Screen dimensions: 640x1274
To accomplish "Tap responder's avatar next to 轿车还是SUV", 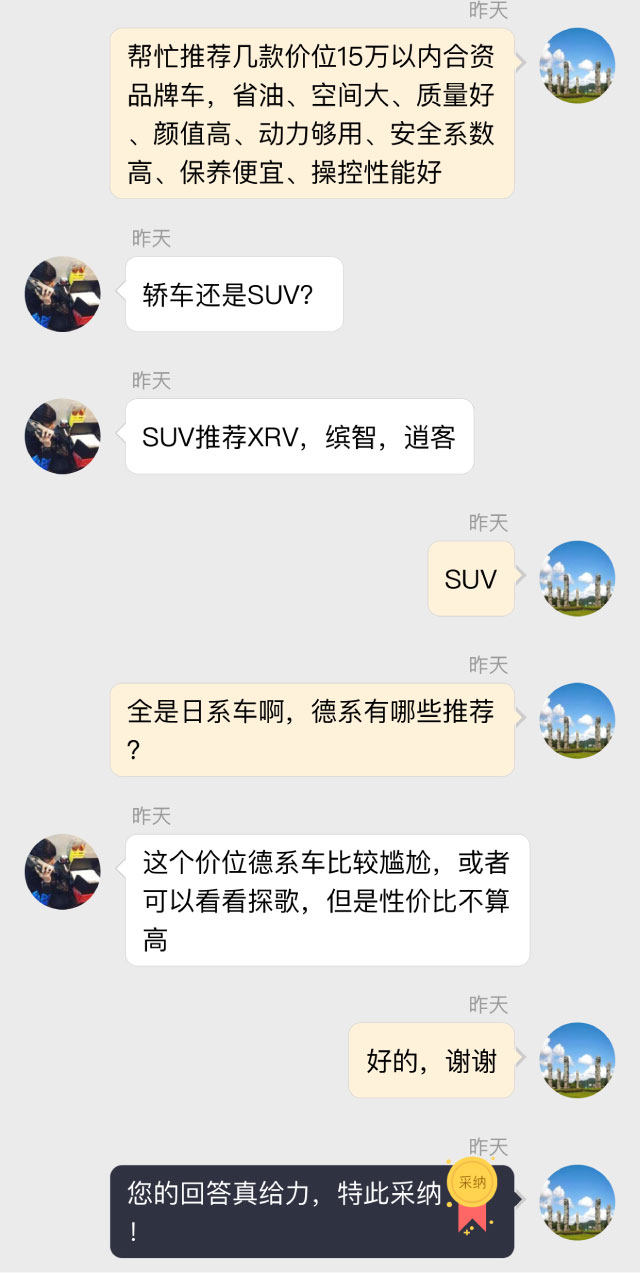I will pyautogui.click(x=62, y=294).
